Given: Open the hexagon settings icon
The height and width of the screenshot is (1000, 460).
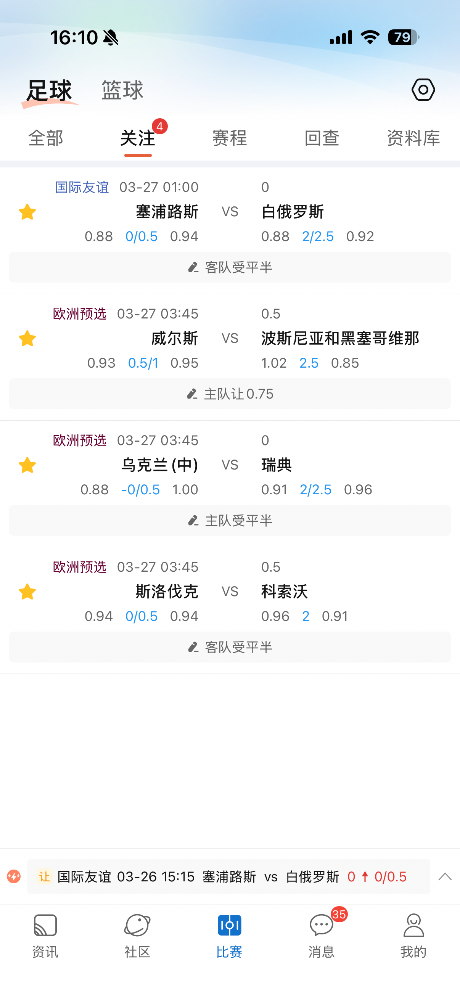Looking at the screenshot, I should pos(422,91).
